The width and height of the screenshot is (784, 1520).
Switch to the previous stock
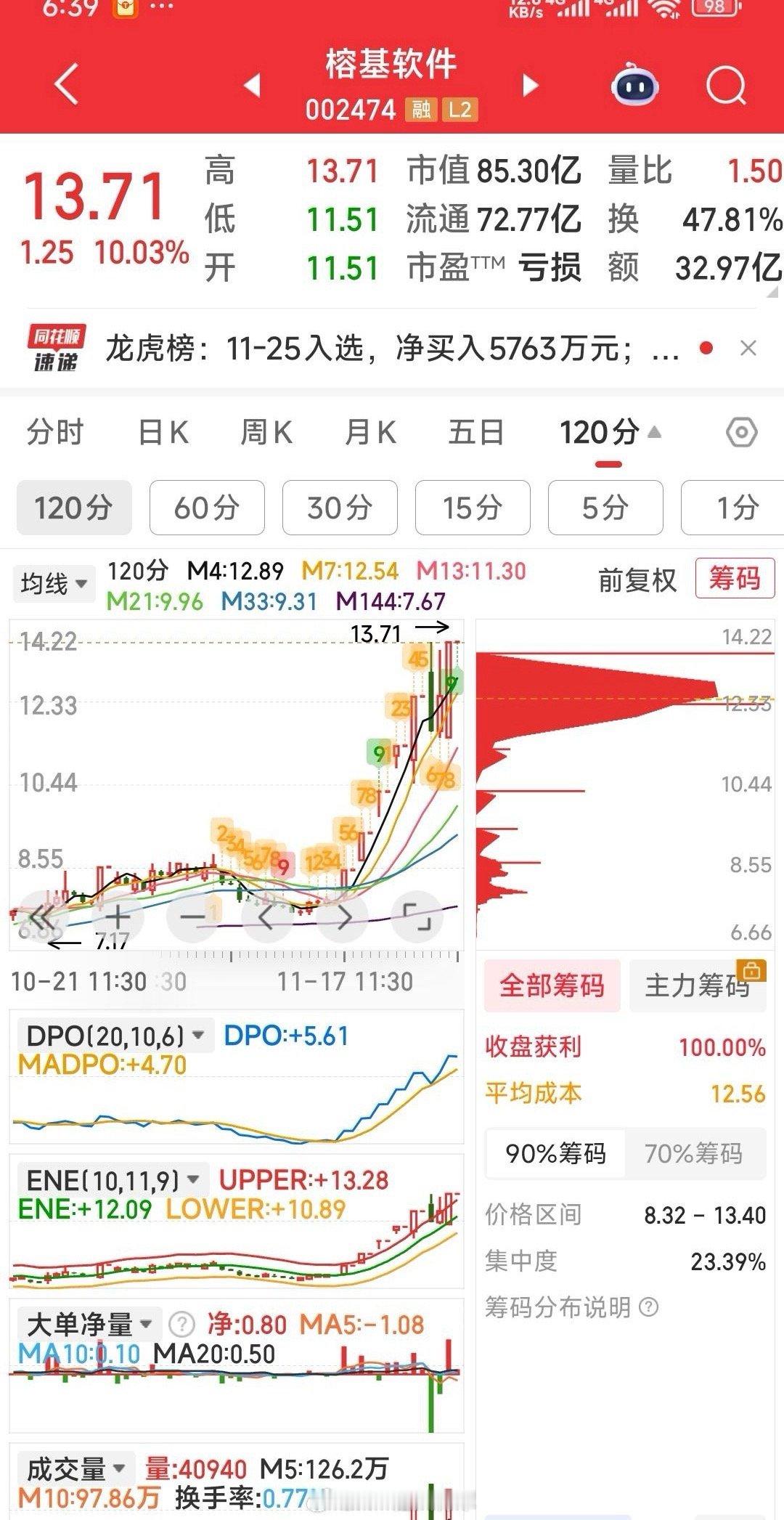coord(252,85)
